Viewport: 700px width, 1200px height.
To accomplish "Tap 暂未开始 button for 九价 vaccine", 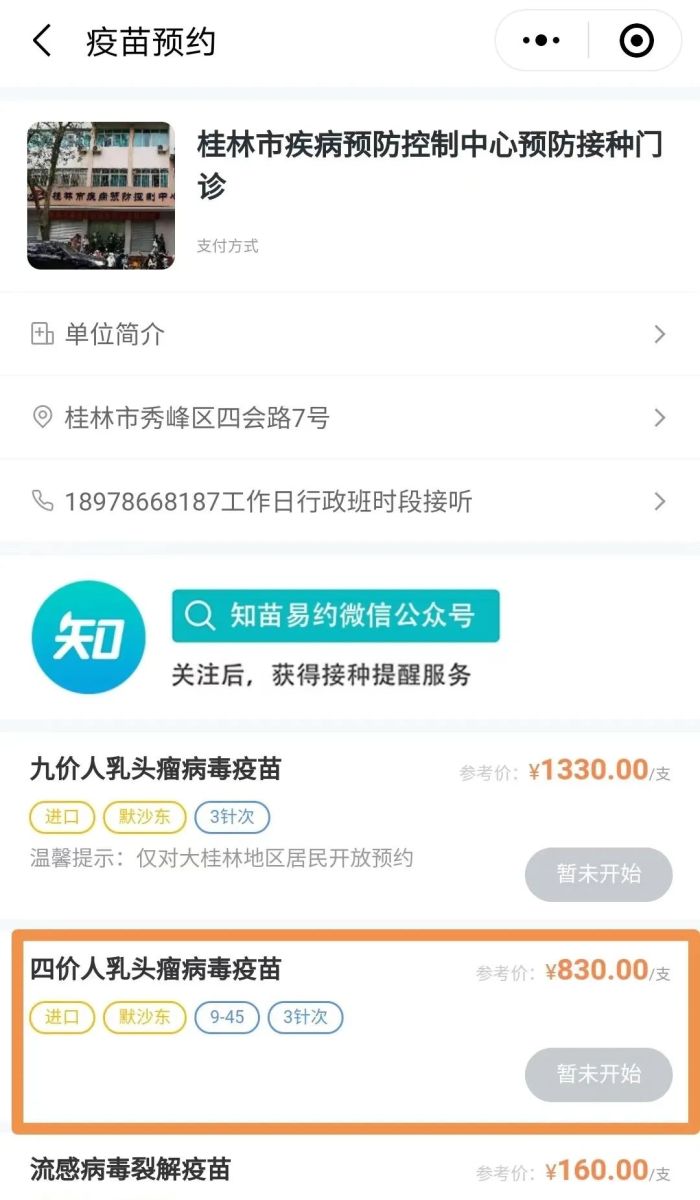I will [x=598, y=874].
